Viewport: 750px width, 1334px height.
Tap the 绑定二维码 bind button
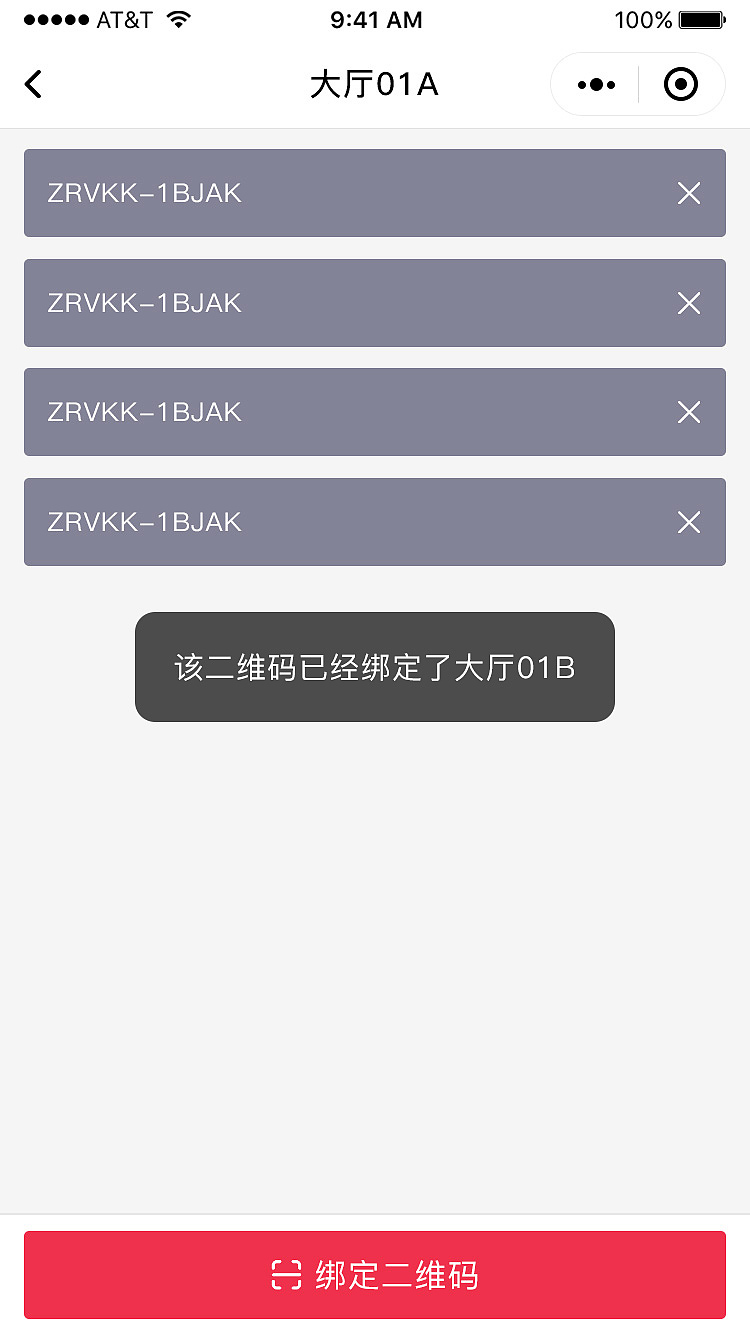coord(375,1274)
